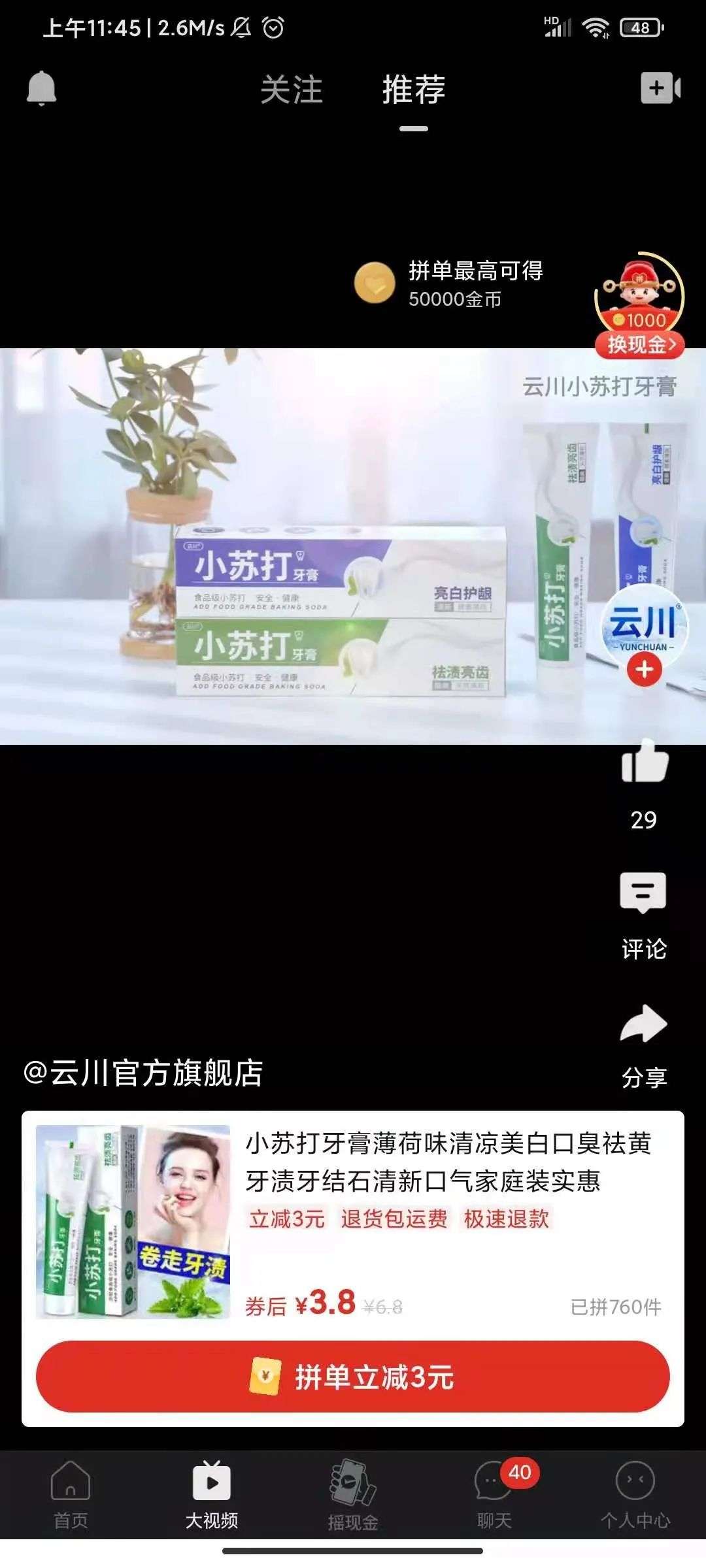Select the 推荐 tab
The image size is (706, 1568).
414,90
